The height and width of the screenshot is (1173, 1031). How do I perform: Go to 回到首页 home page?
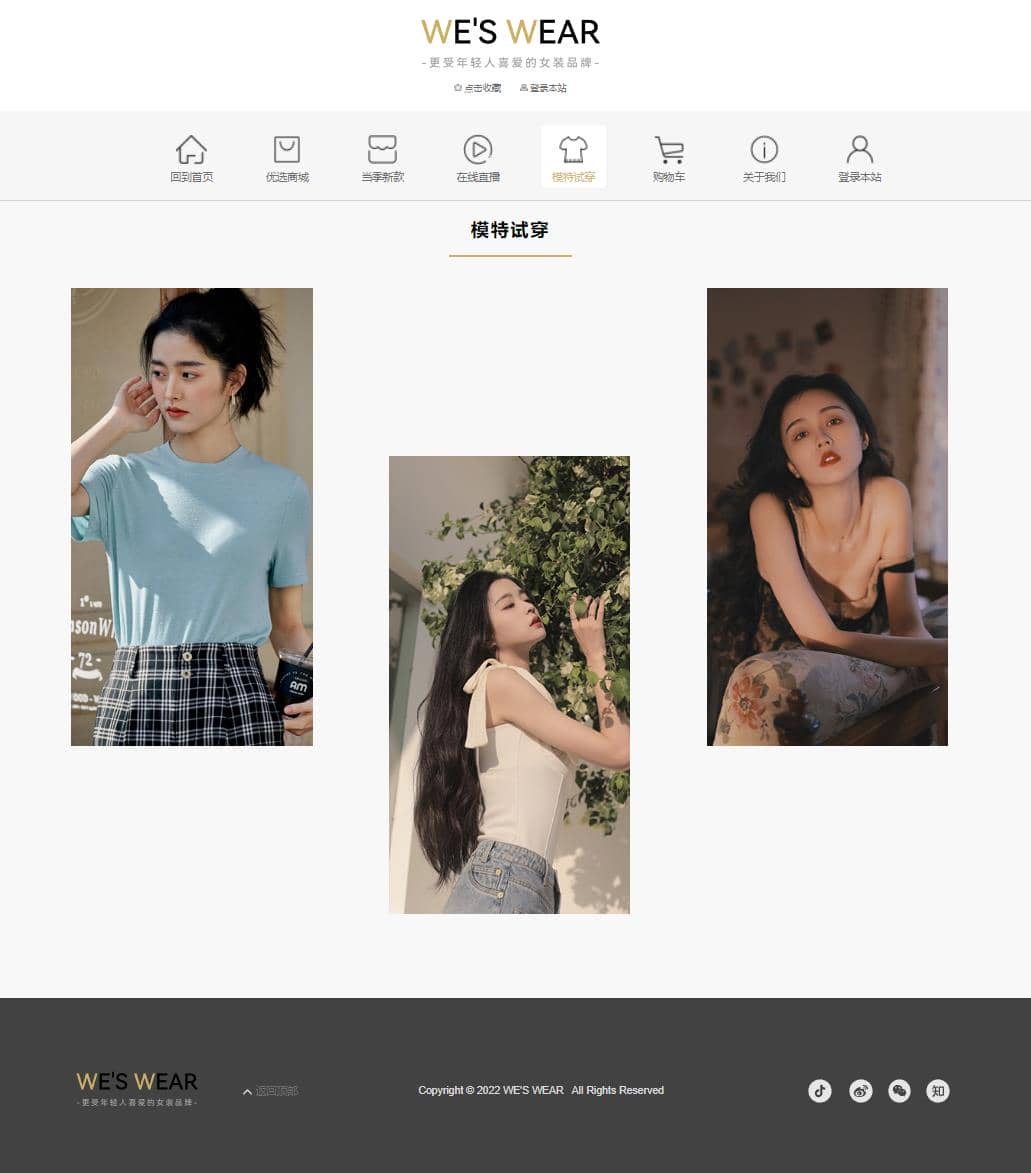pos(191,159)
